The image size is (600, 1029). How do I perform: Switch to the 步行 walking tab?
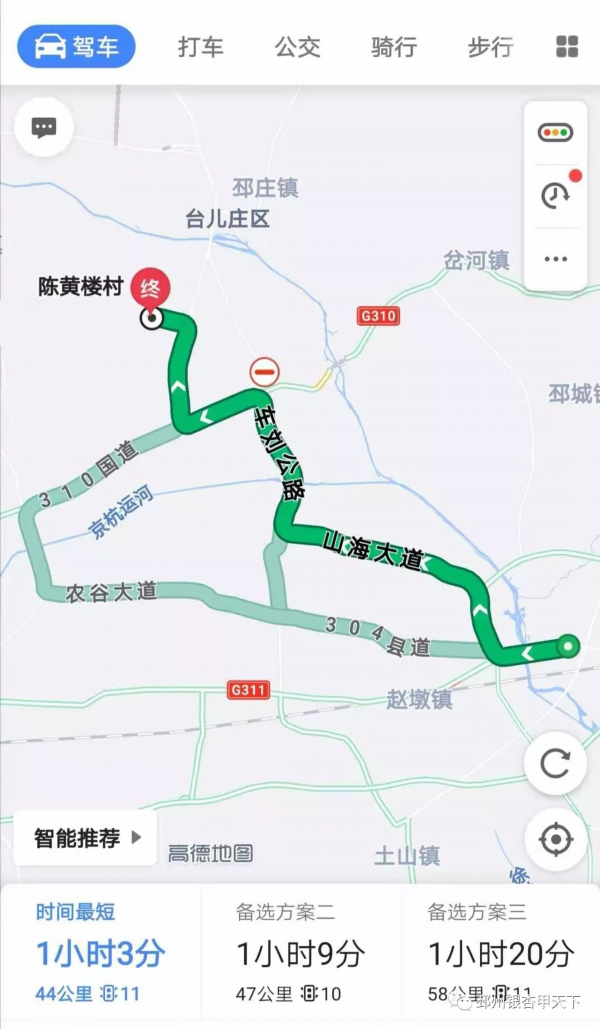(x=490, y=47)
